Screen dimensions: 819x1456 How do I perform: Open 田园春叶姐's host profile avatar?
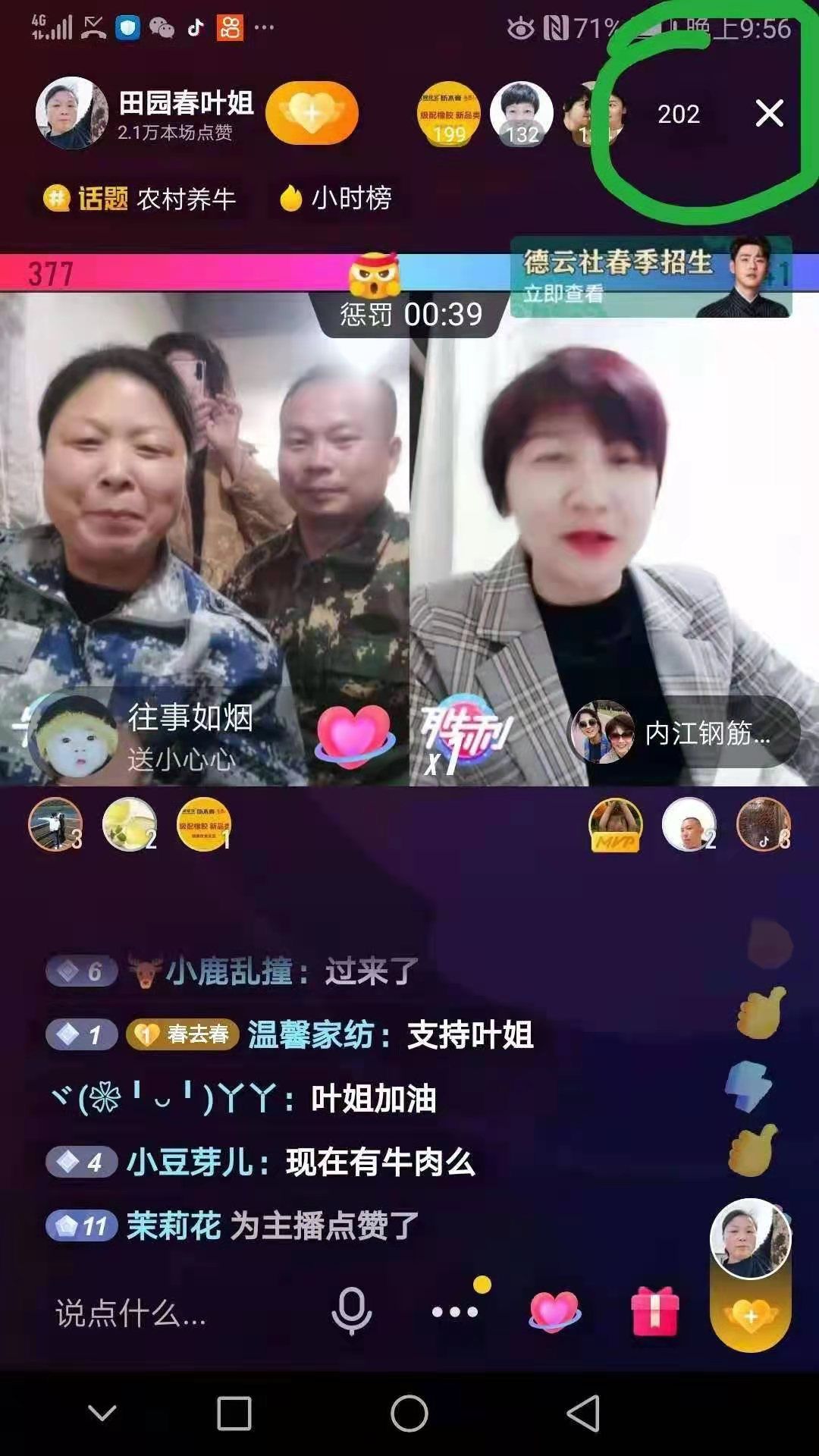72,114
